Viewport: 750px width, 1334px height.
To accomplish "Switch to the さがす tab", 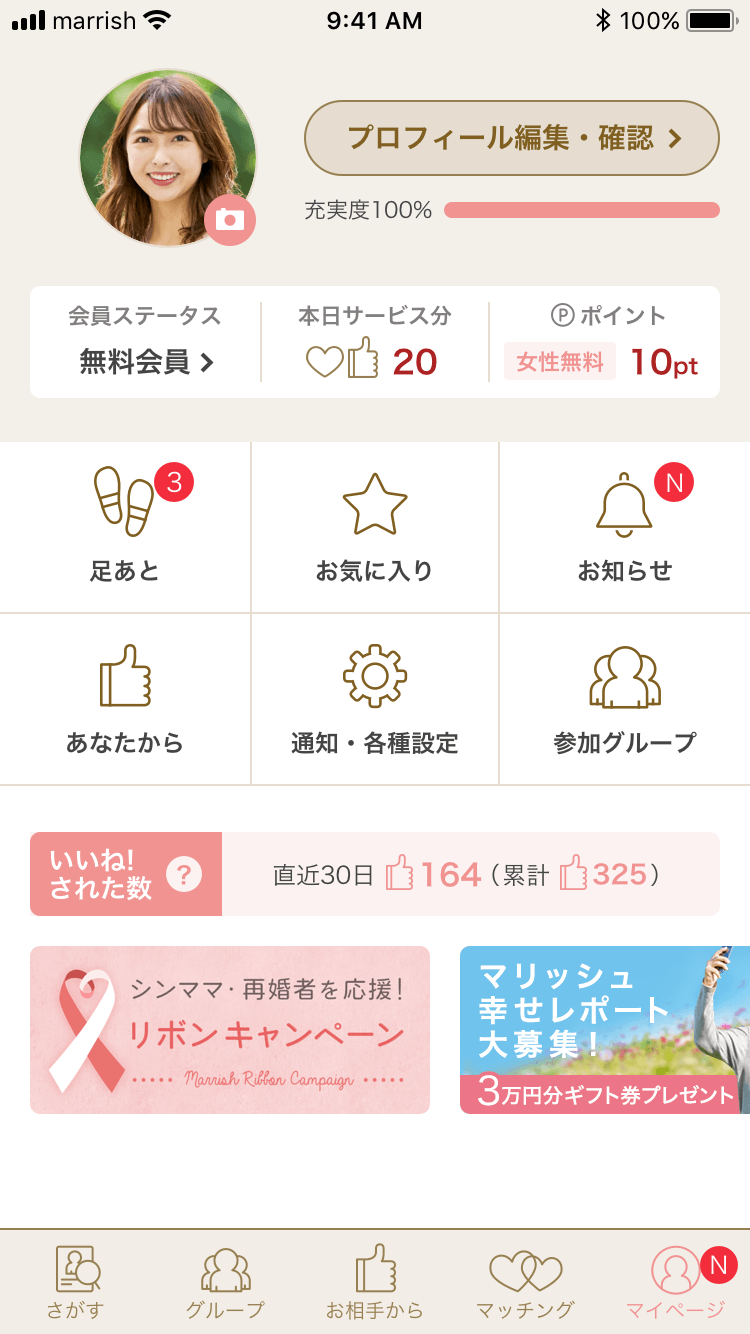I will (x=75, y=1282).
